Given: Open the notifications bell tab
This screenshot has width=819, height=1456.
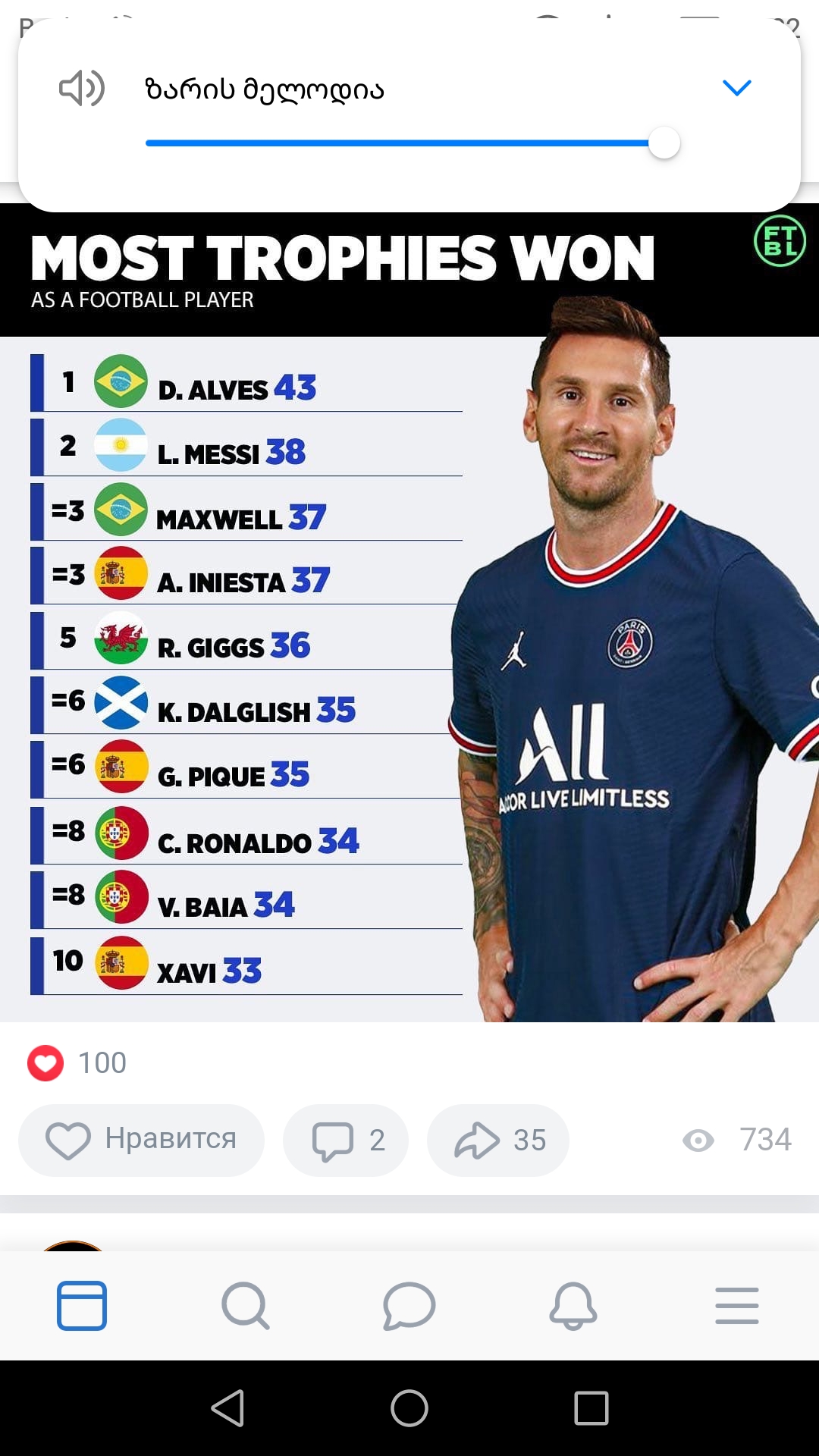Looking at the screenshot, I should click(573, 1306).
